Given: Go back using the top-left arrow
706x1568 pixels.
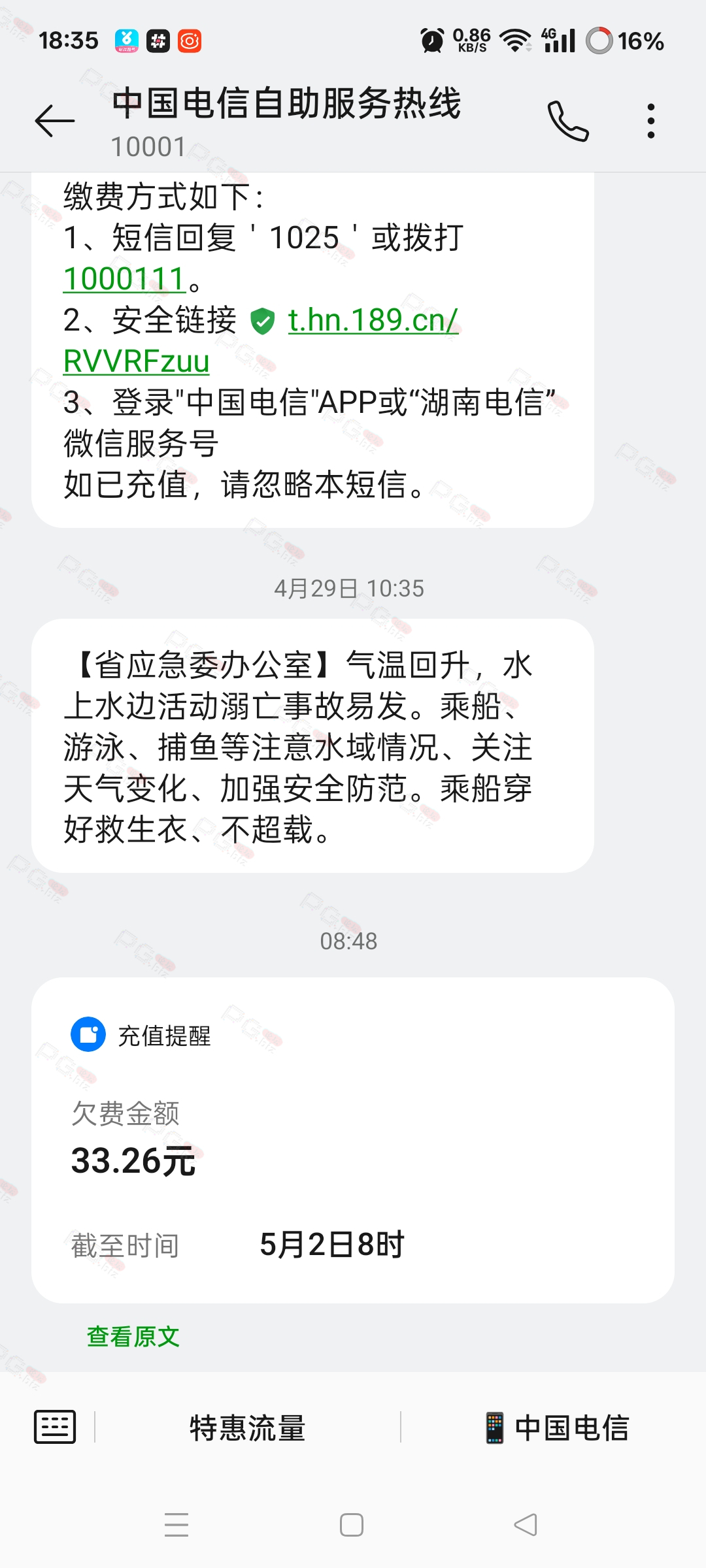Looking at the screenshot, I should click(55, 121).
